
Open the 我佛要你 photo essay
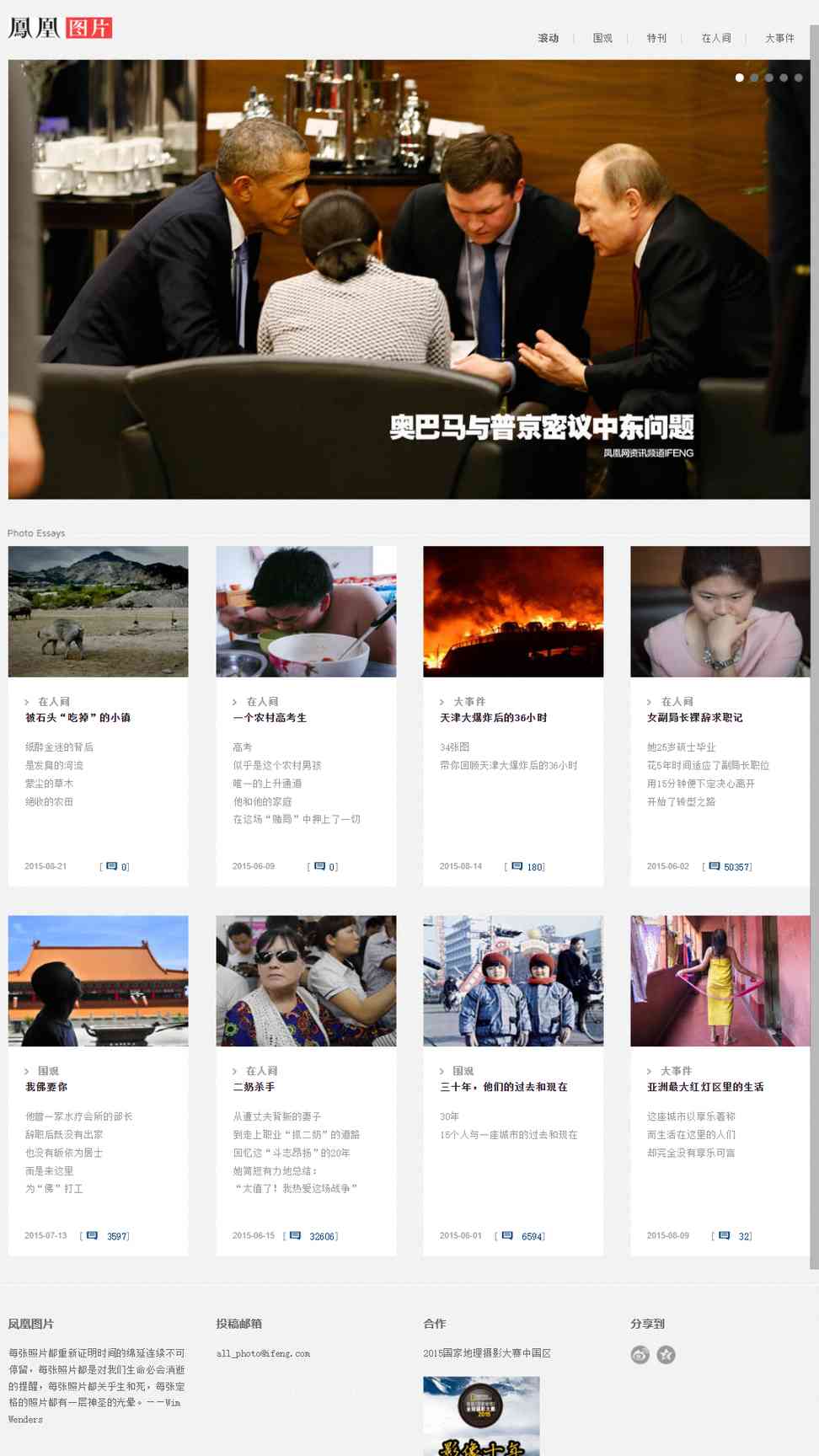[x=46, y=1087]
